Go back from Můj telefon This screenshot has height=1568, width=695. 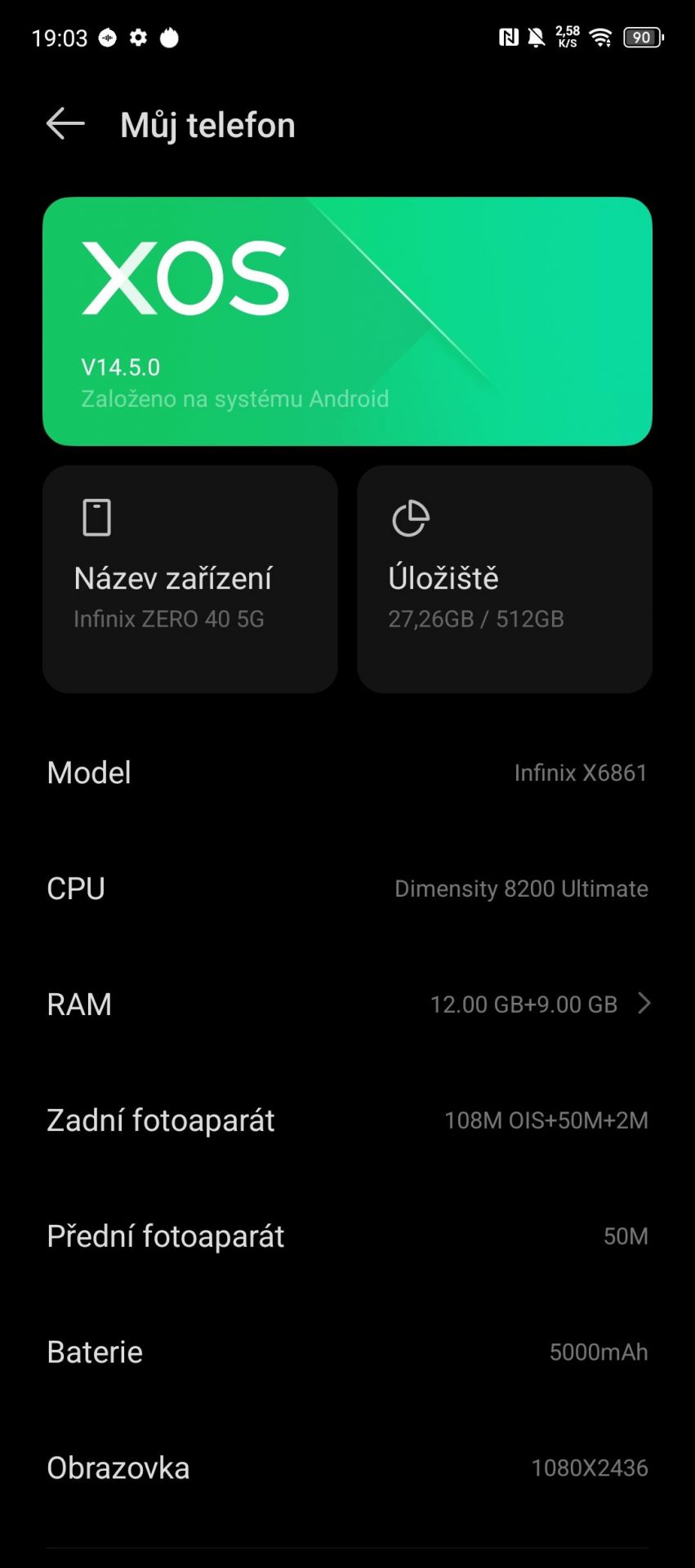pos(65,124)
